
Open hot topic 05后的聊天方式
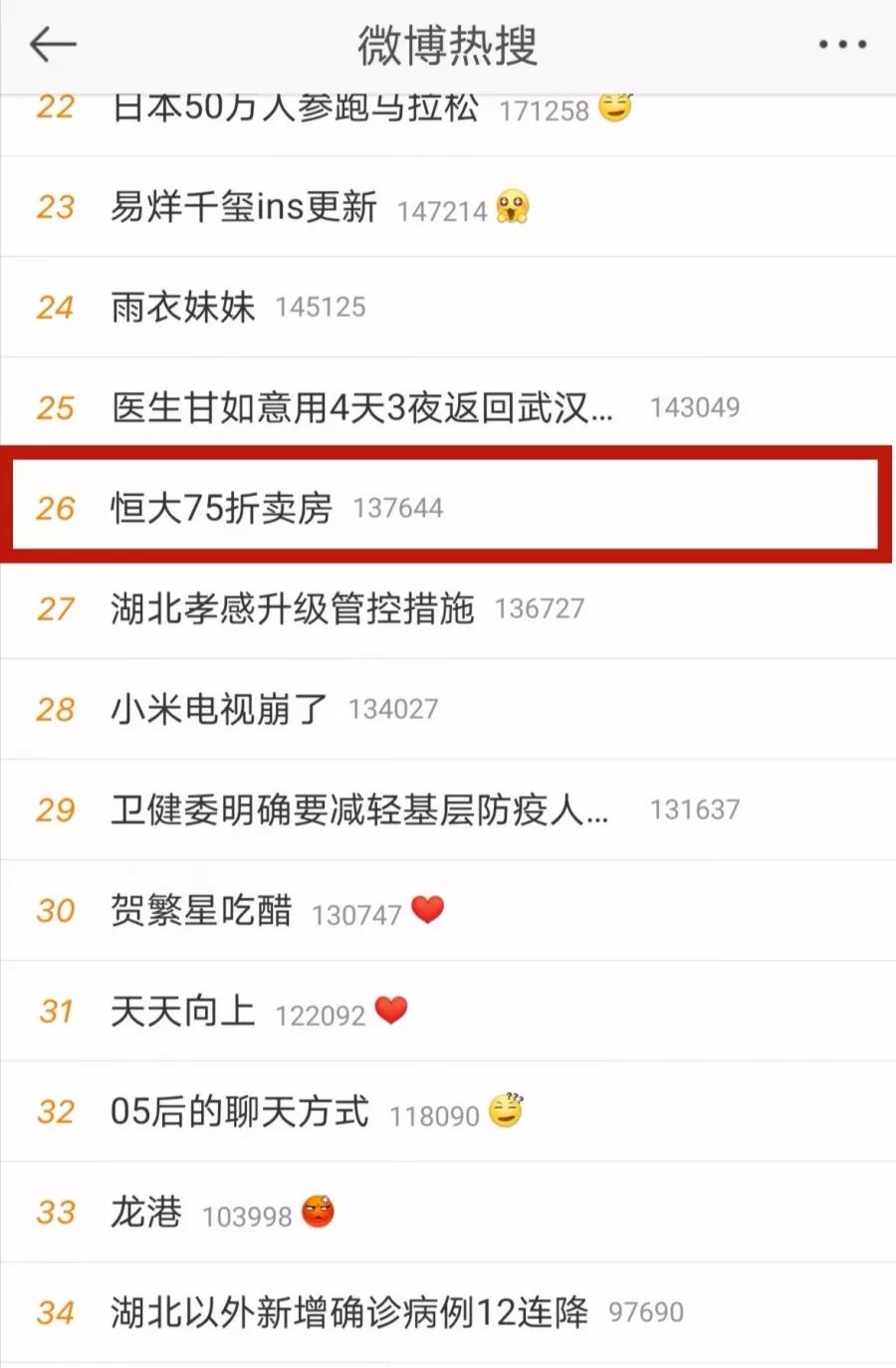pos(239,1111)
